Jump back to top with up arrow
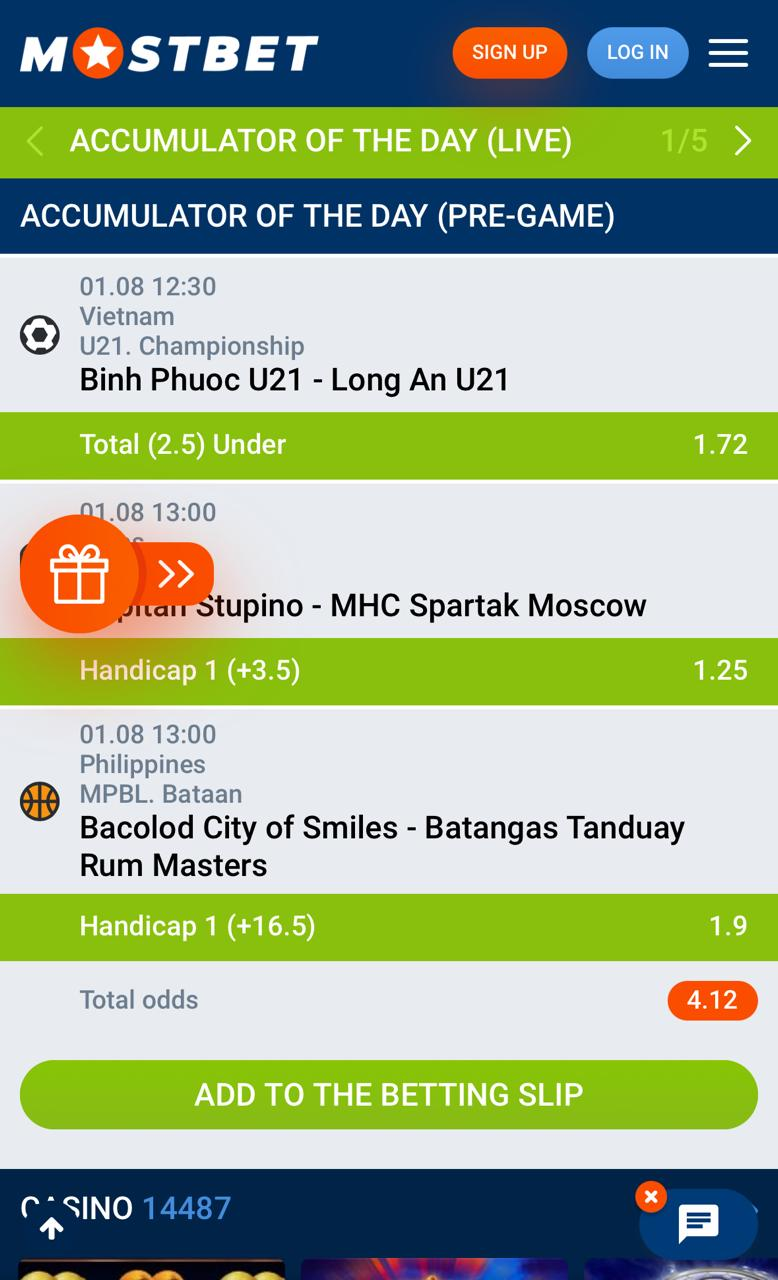Screen dimensions: 778x1280 [x=51, y=1226]
